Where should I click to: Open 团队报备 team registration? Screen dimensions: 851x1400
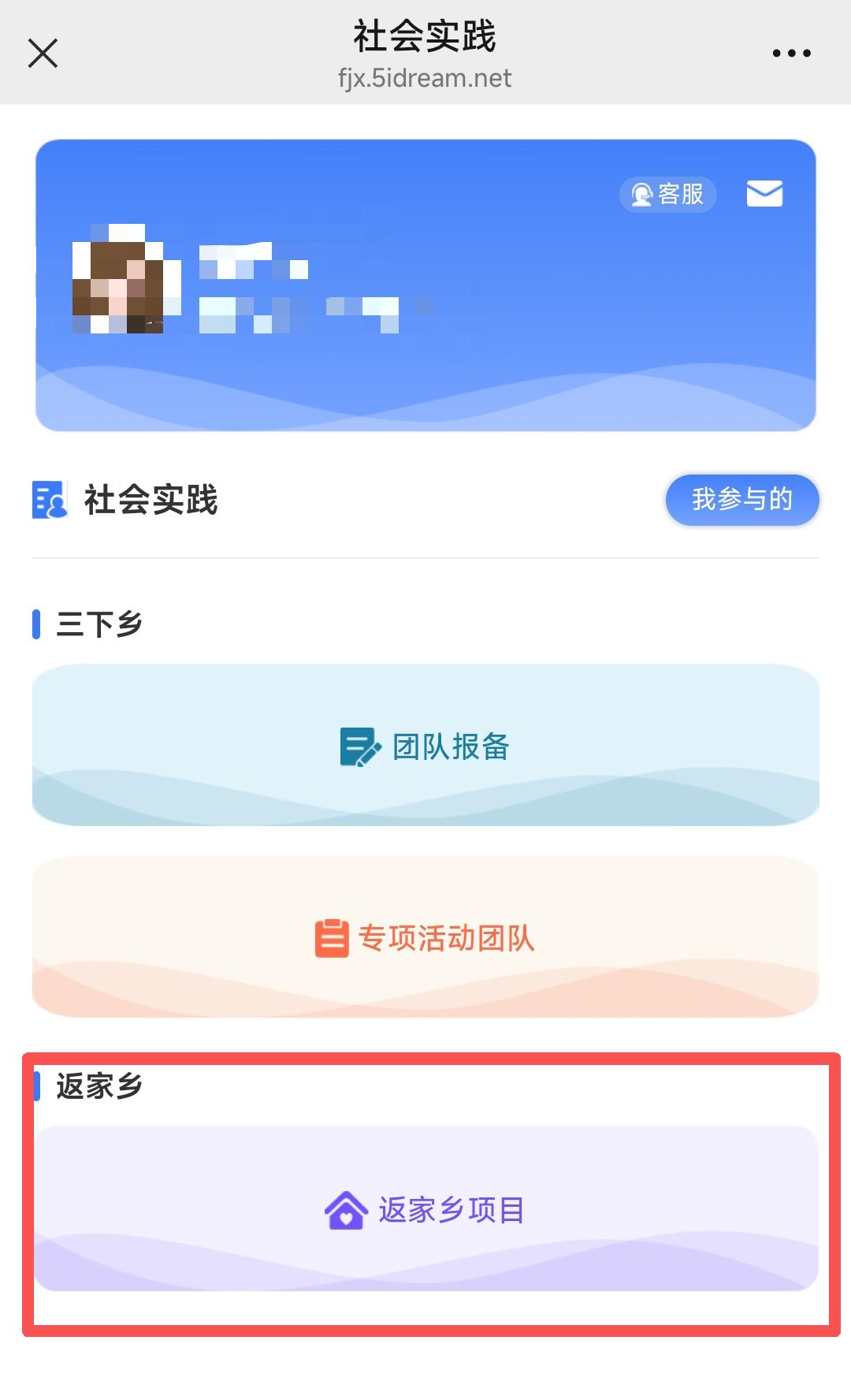point(425,745)
